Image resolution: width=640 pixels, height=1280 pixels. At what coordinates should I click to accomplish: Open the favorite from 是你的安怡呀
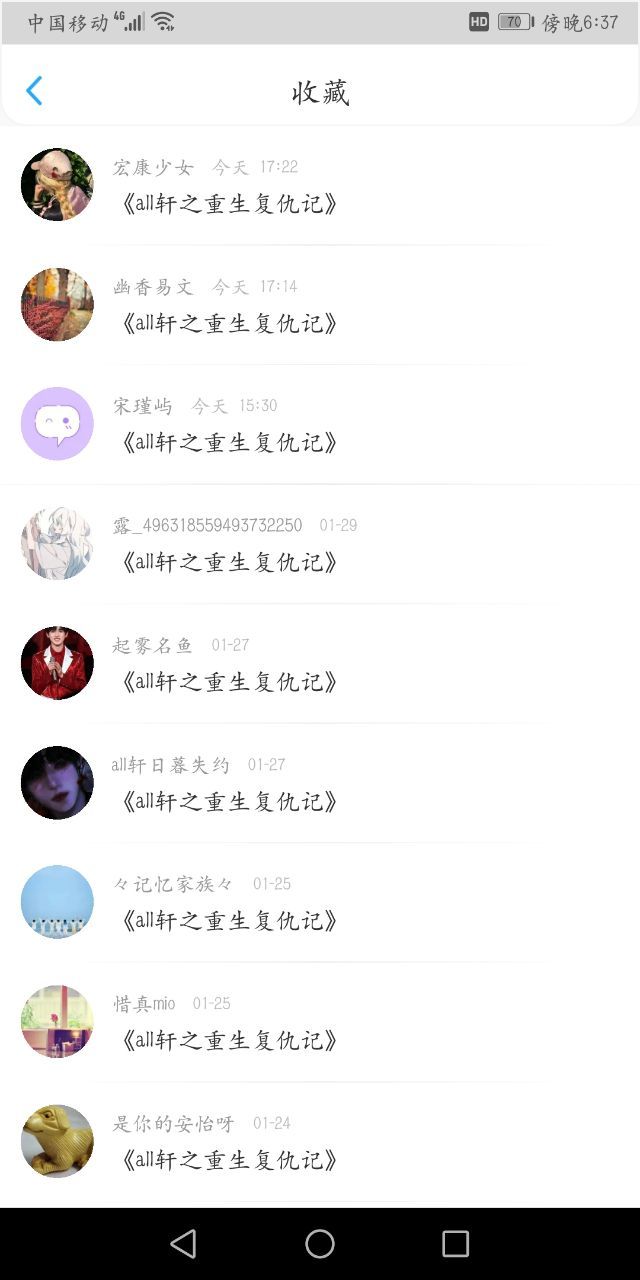[x=320, y=1141]
